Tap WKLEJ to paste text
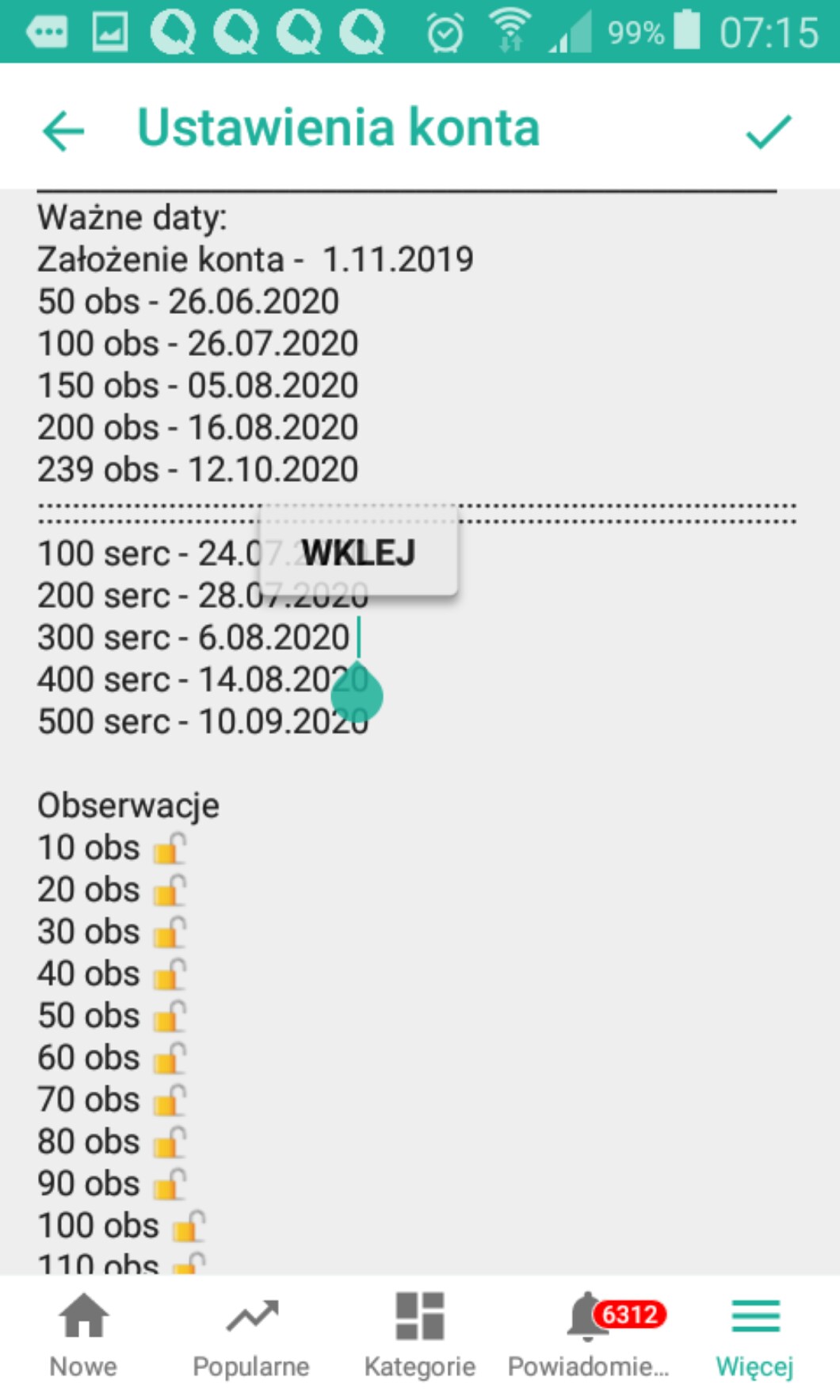This screenshot has height=1400, width=840. 358,553
